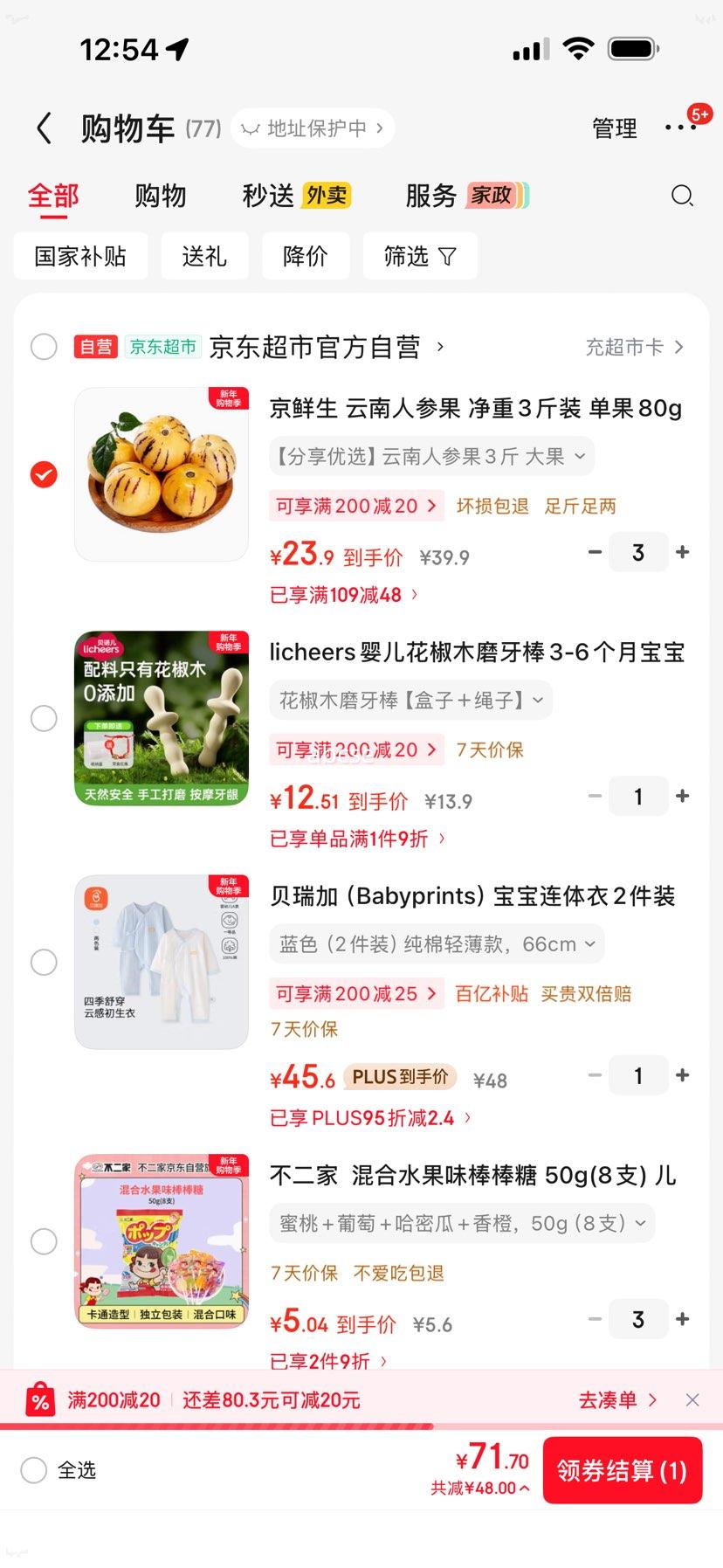723x1568 pixels.
Task: Open the 花椒木磨牙棒 spec dropdown
Action: click(x=410, y=700)
